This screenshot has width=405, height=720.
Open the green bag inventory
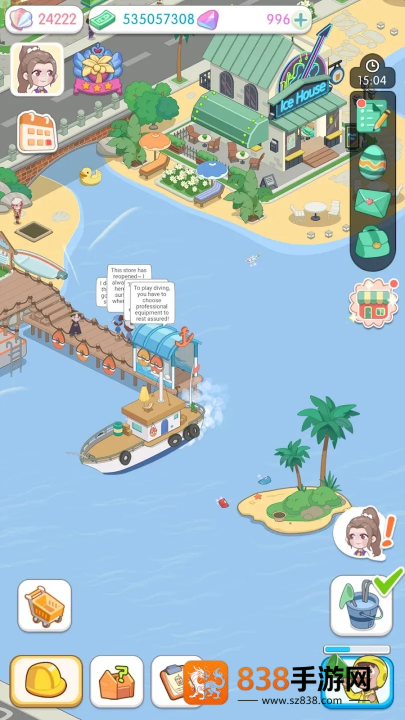coord(372,242)
